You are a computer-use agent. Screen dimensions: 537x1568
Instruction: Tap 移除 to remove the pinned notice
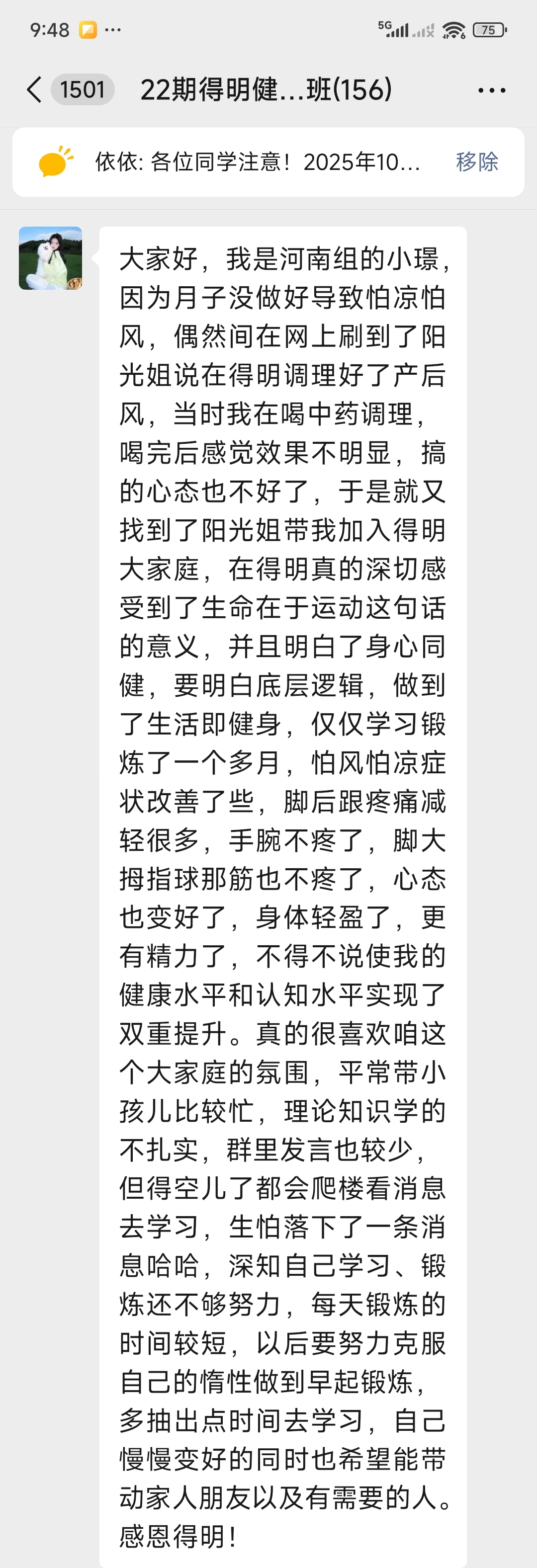(x=477, y=162)
